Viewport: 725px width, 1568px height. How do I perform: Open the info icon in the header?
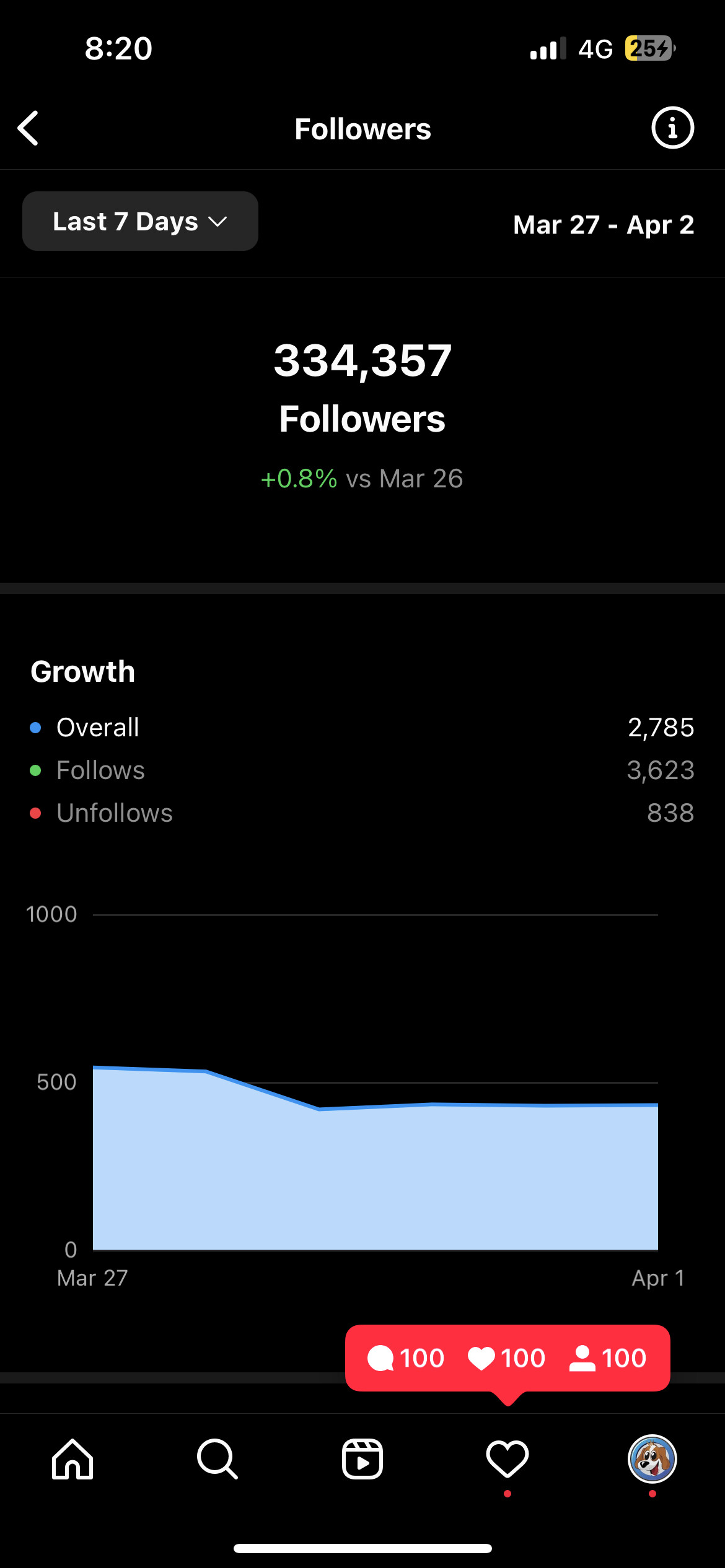pos(672,128)
